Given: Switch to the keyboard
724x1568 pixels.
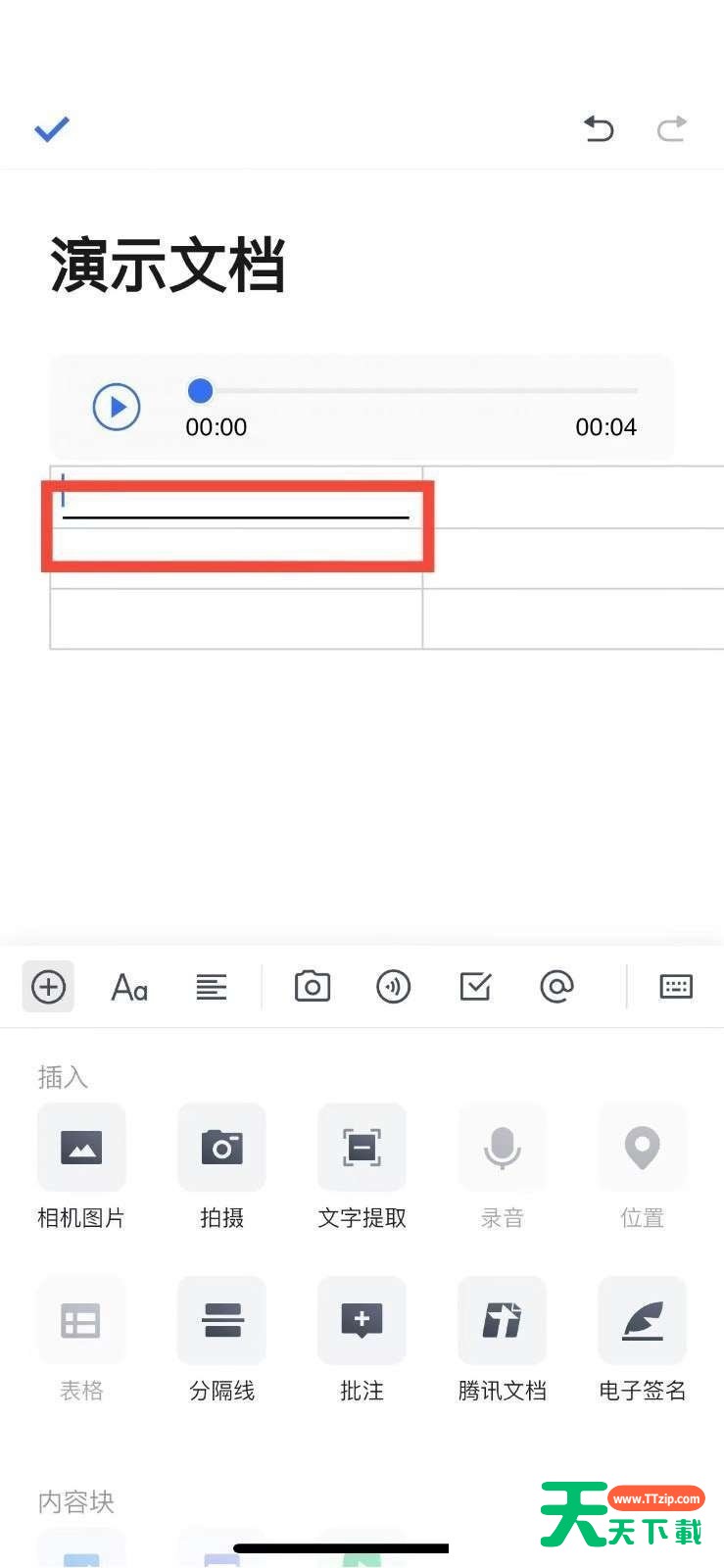Looking at the screenshot, I should pos(676,987).
